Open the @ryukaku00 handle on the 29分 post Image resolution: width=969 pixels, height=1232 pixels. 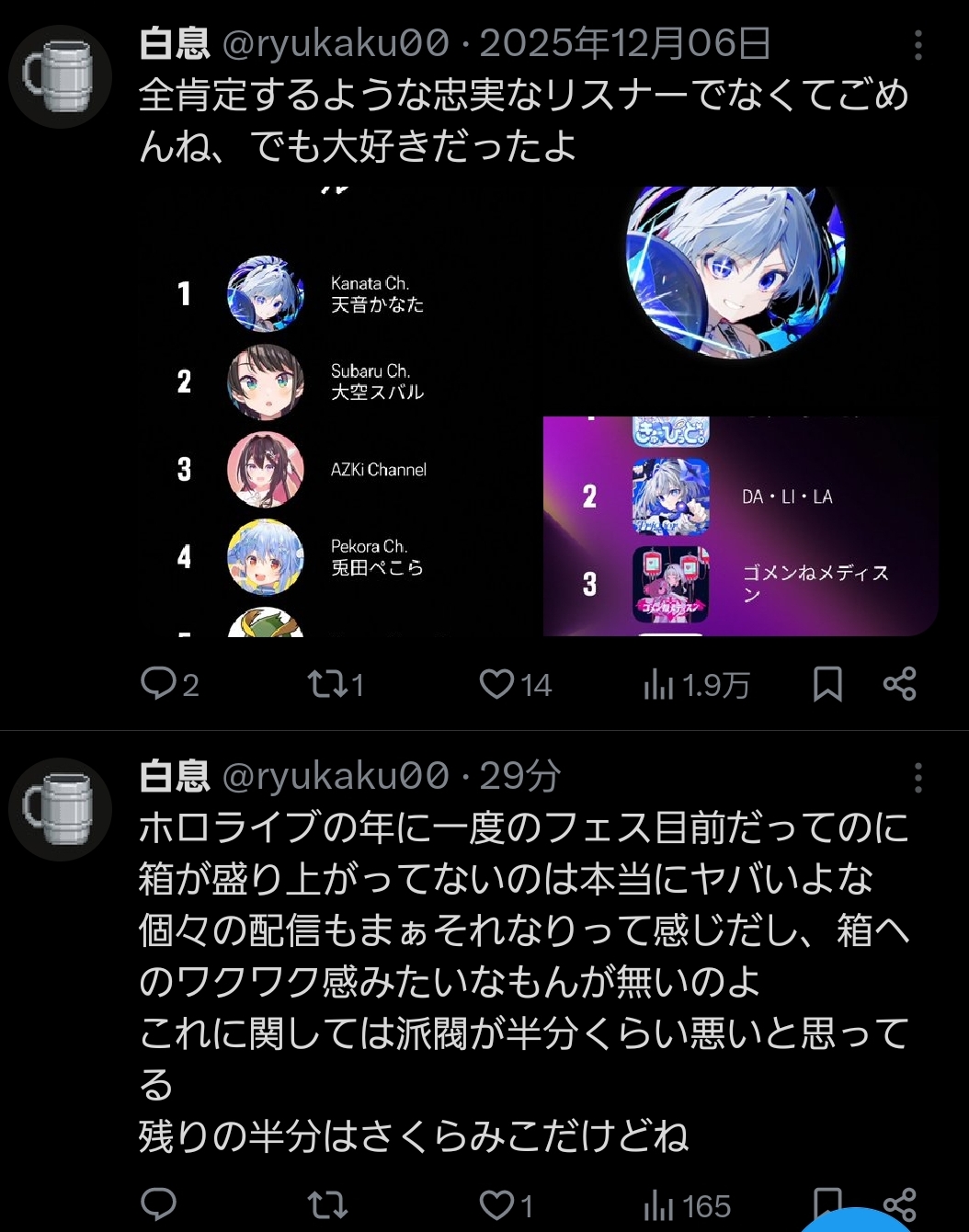tap(336, 777)
